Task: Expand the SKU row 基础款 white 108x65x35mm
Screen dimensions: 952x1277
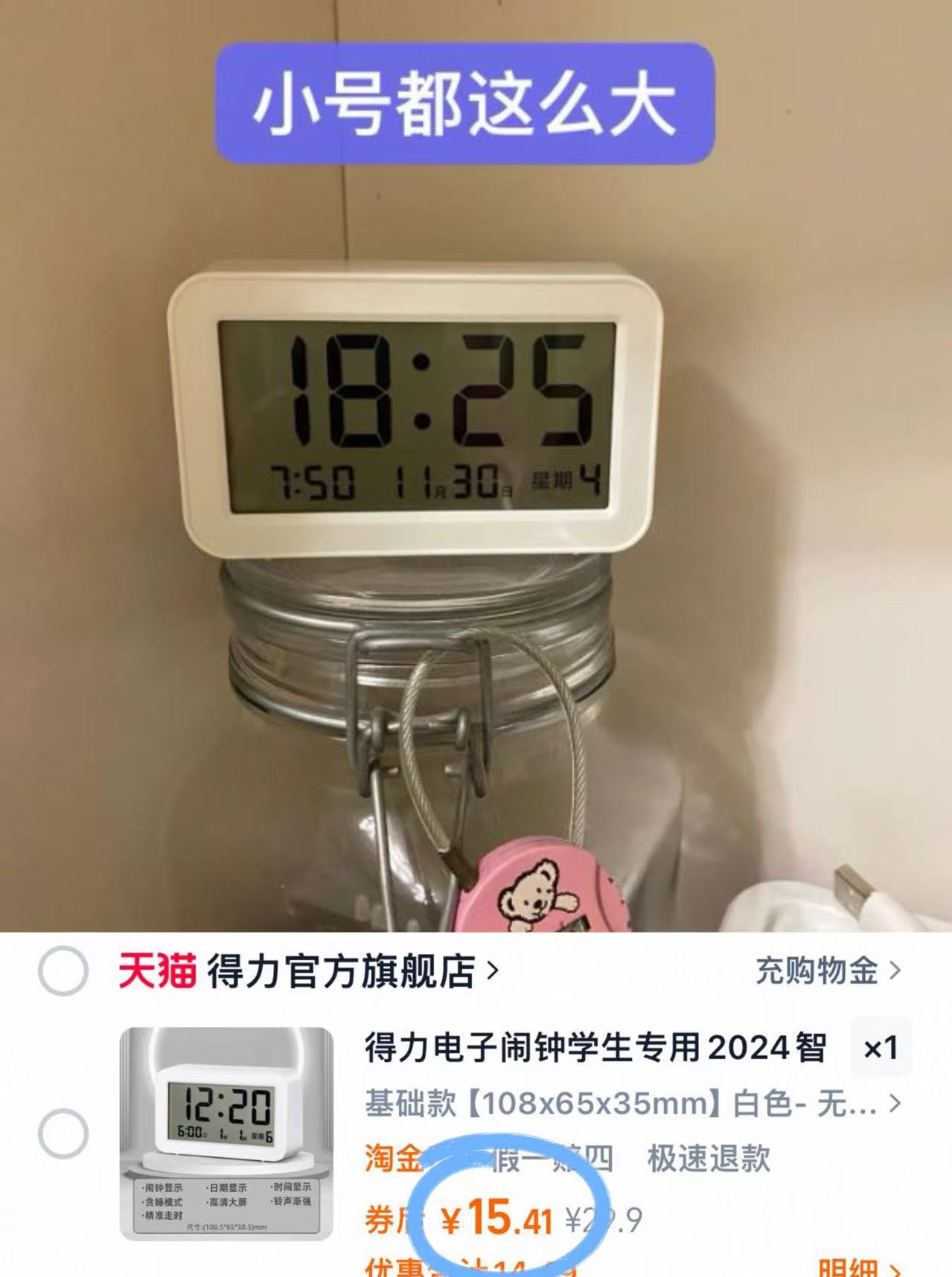Action: point(618,1107)
